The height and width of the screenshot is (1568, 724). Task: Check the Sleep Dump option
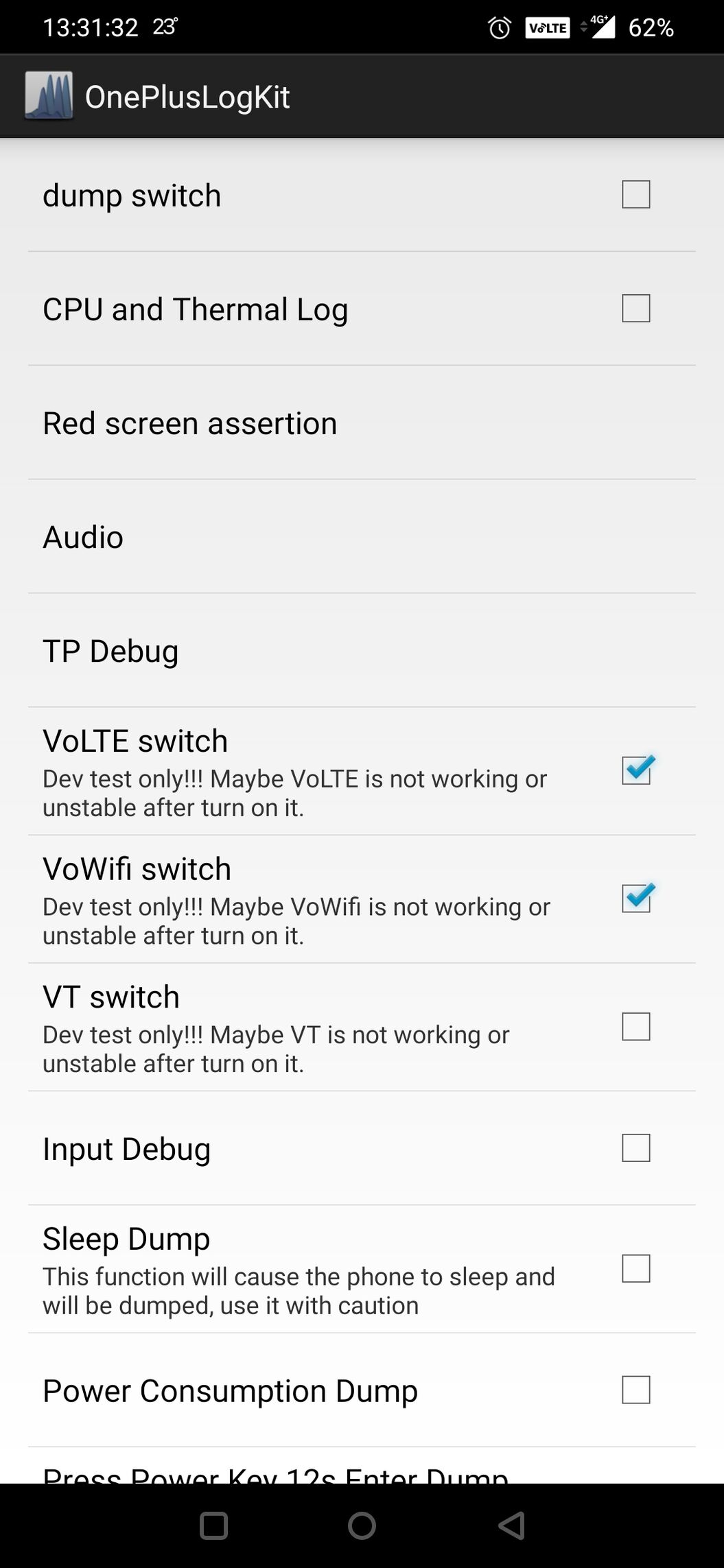click(635, 1268)
